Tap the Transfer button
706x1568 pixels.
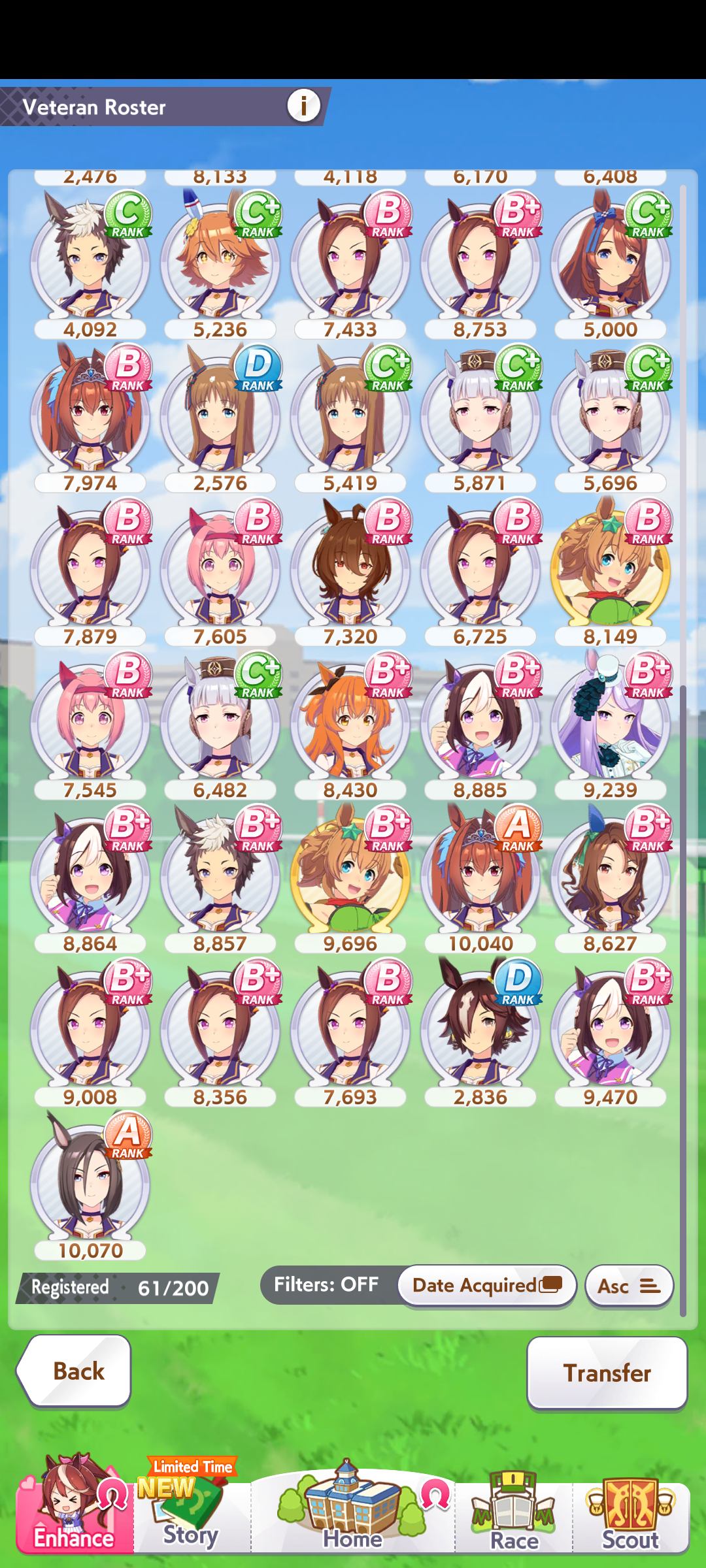pyautogui.click(x=607, y=1373)
